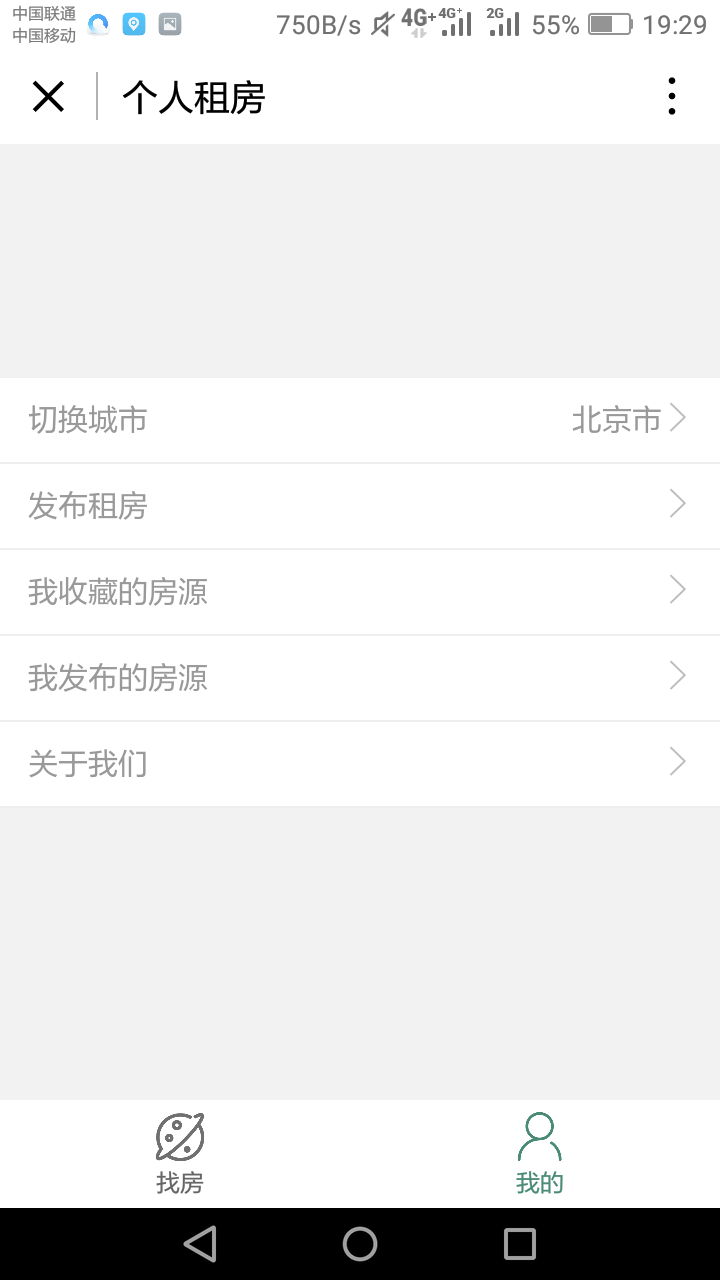Open 关于我们 page
The image size is (720, 1280).
(360, 764)
